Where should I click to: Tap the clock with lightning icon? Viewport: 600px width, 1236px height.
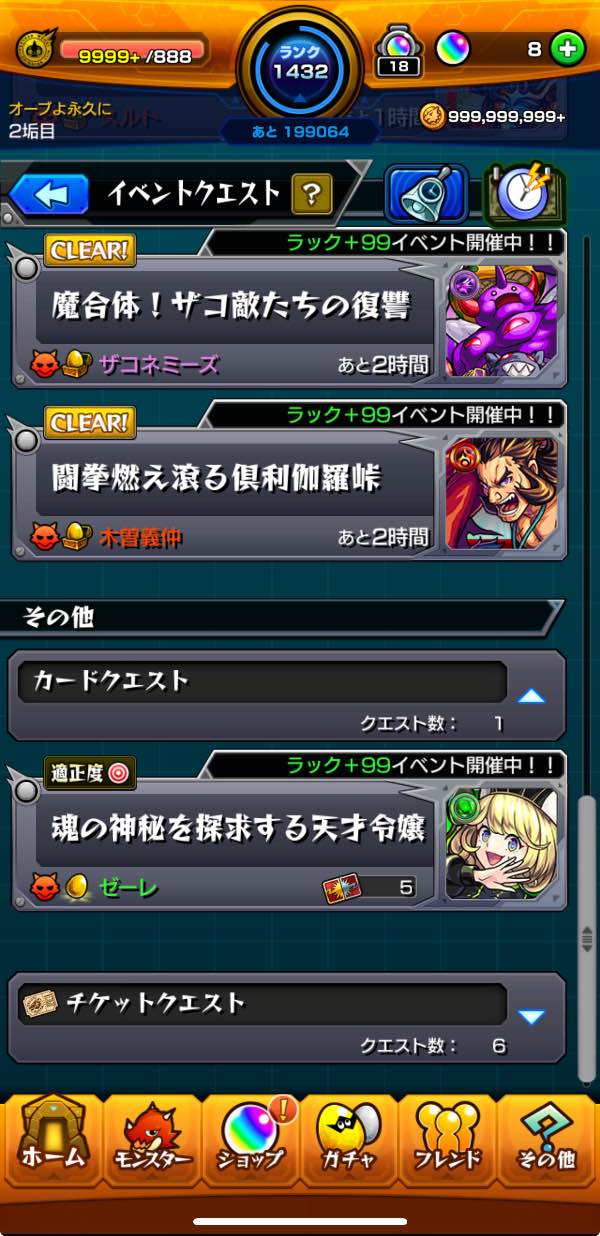coord(525,194)
